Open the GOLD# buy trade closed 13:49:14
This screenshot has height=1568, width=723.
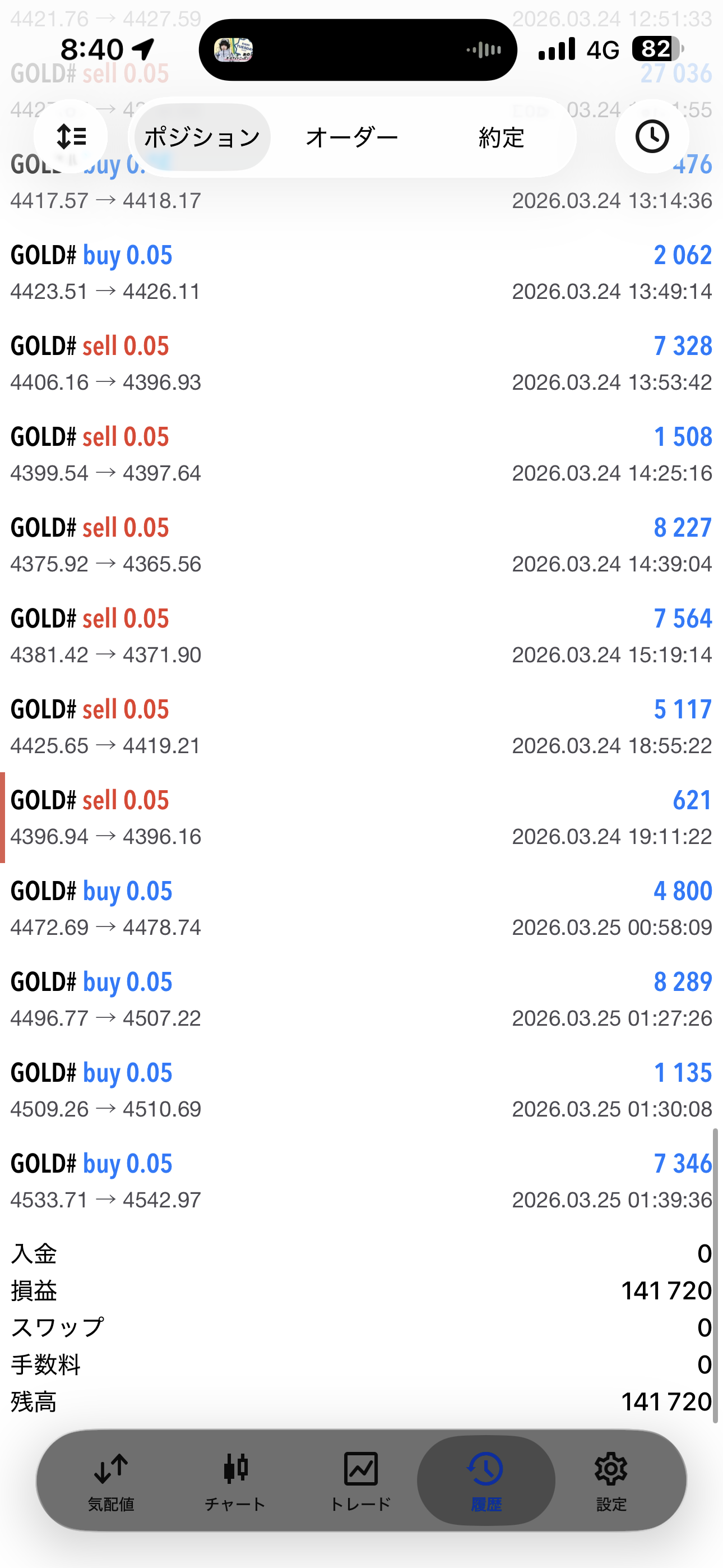[x=361, y=272]
